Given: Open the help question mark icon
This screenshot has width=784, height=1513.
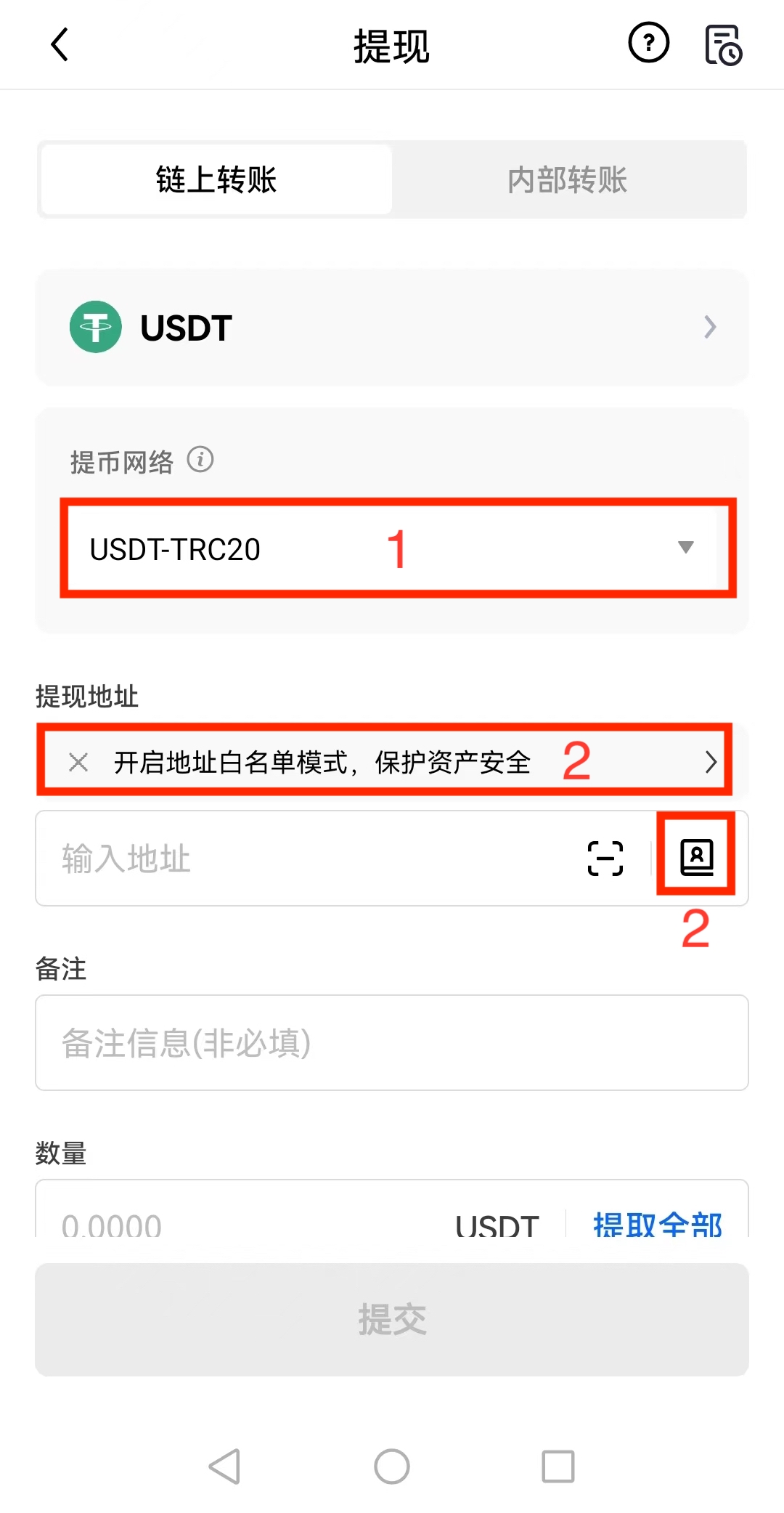Looking at the screenshot, I should click(648, 44).
